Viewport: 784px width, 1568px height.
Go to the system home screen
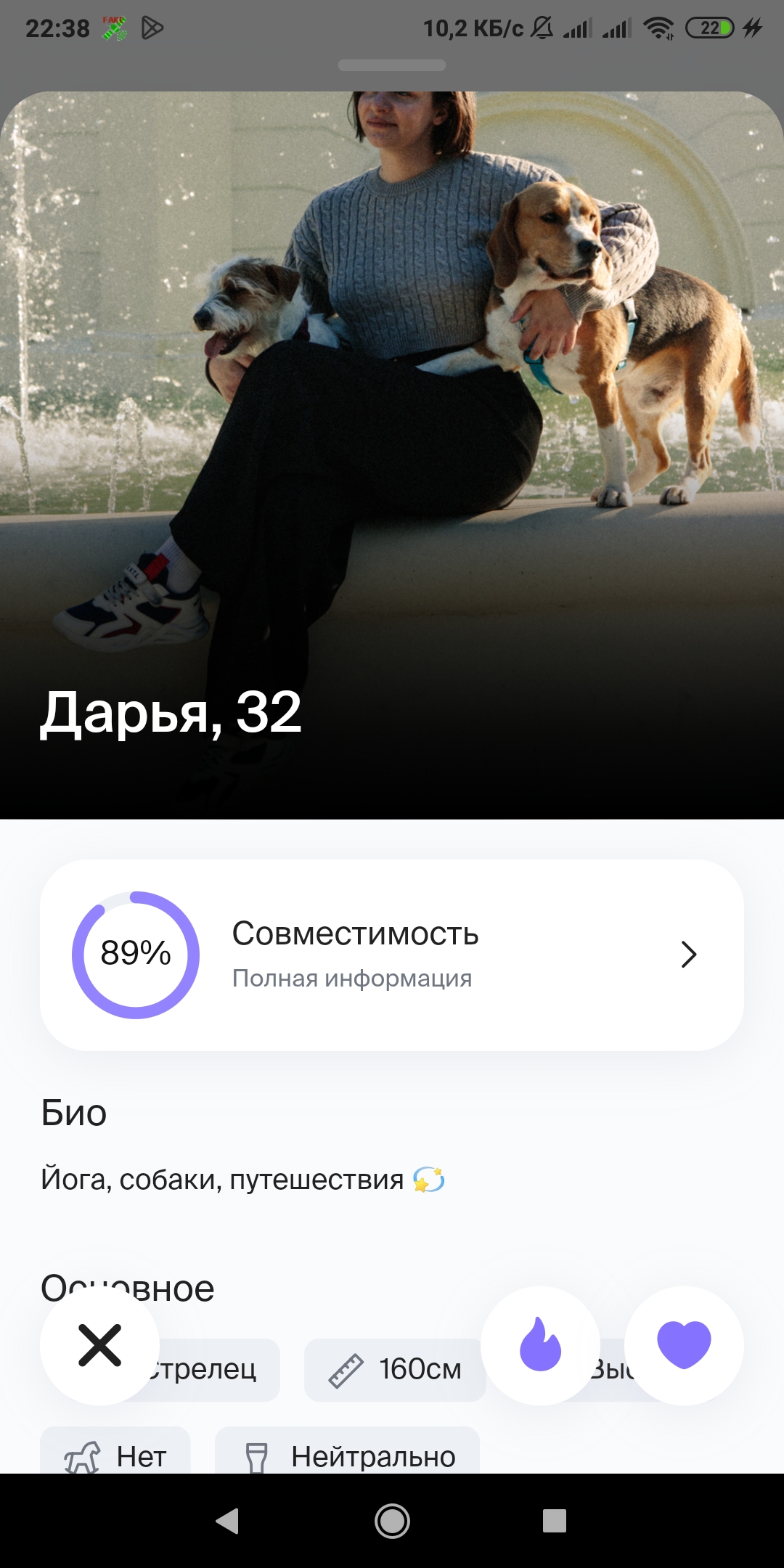[x=392, y=1520]
